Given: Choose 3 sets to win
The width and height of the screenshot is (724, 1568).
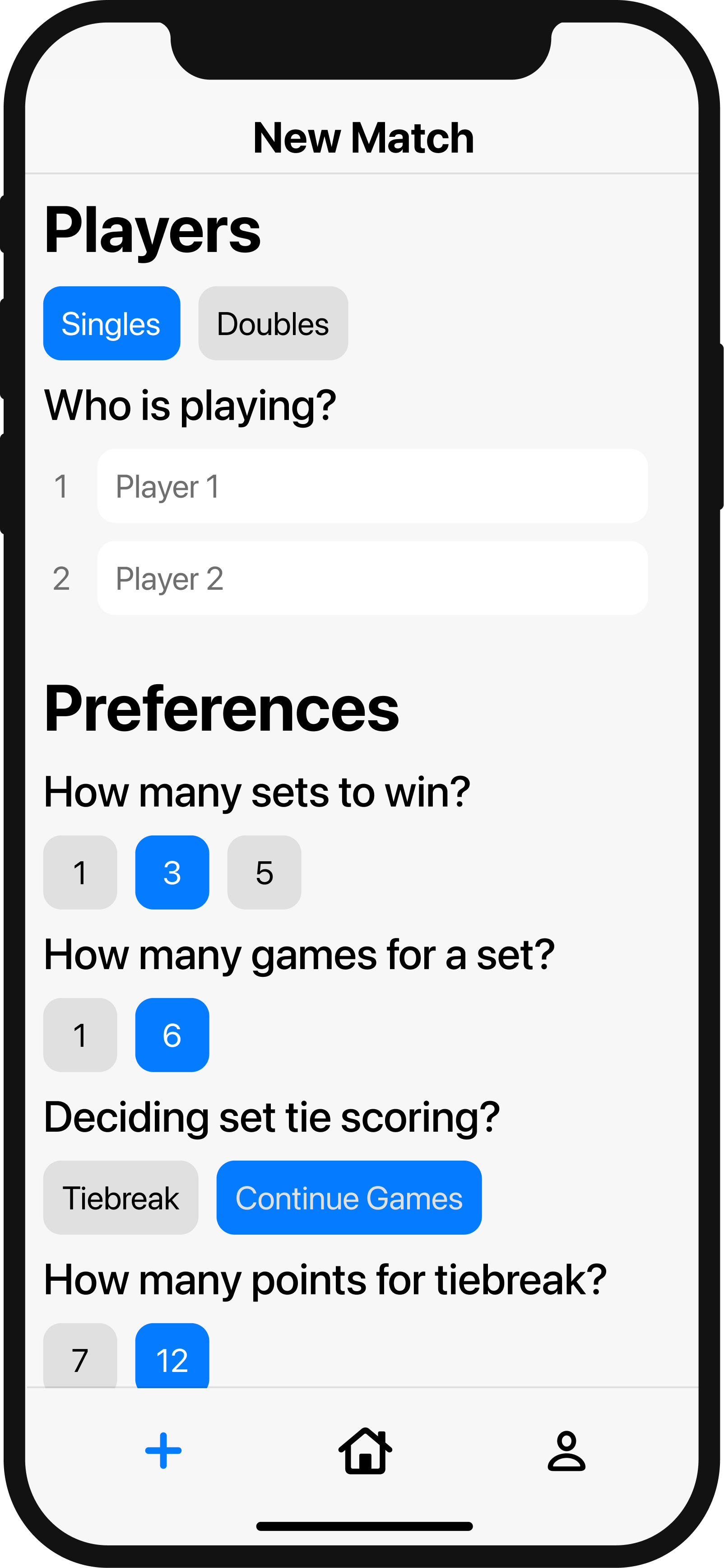Looking at the screenshot, I should click(172, 872).
